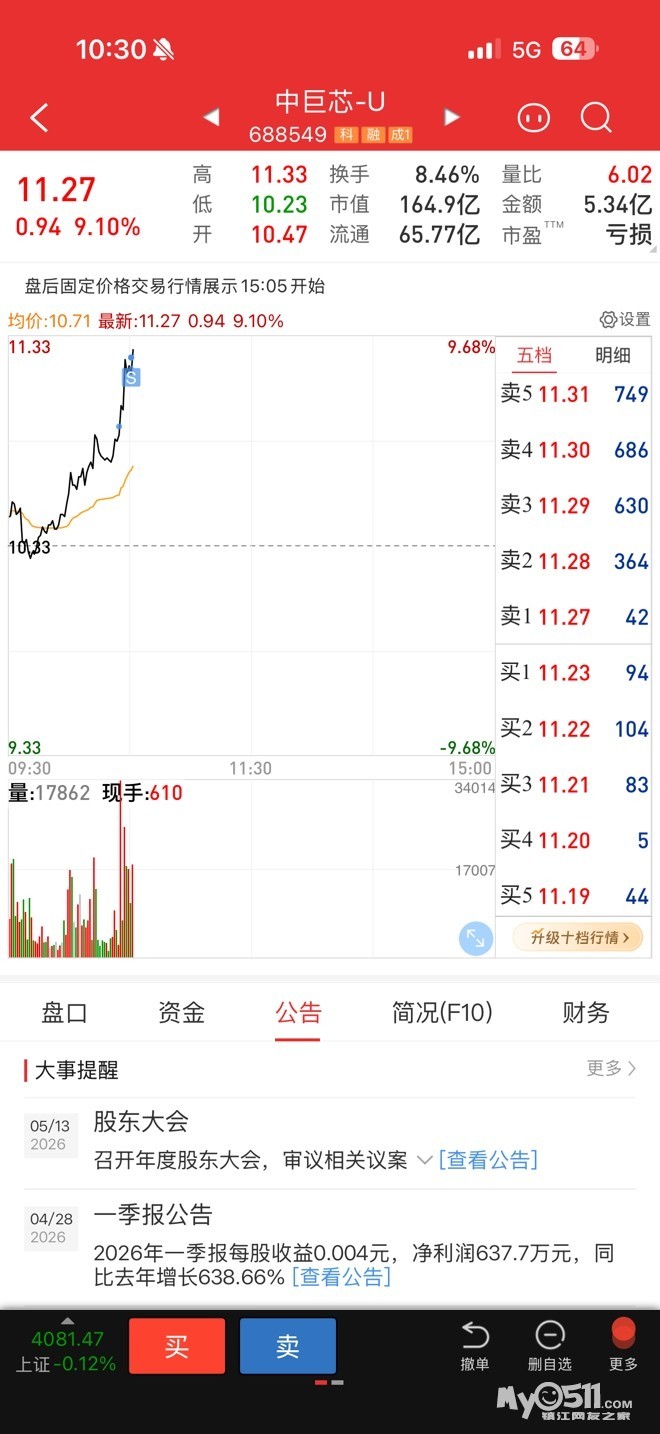Open 更多 next to 大事提醒

point(611,1068)
